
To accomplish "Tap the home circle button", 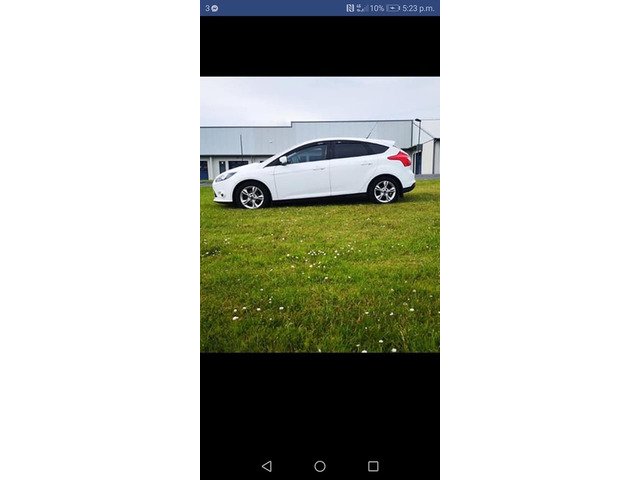I will [x=320, y=466].
